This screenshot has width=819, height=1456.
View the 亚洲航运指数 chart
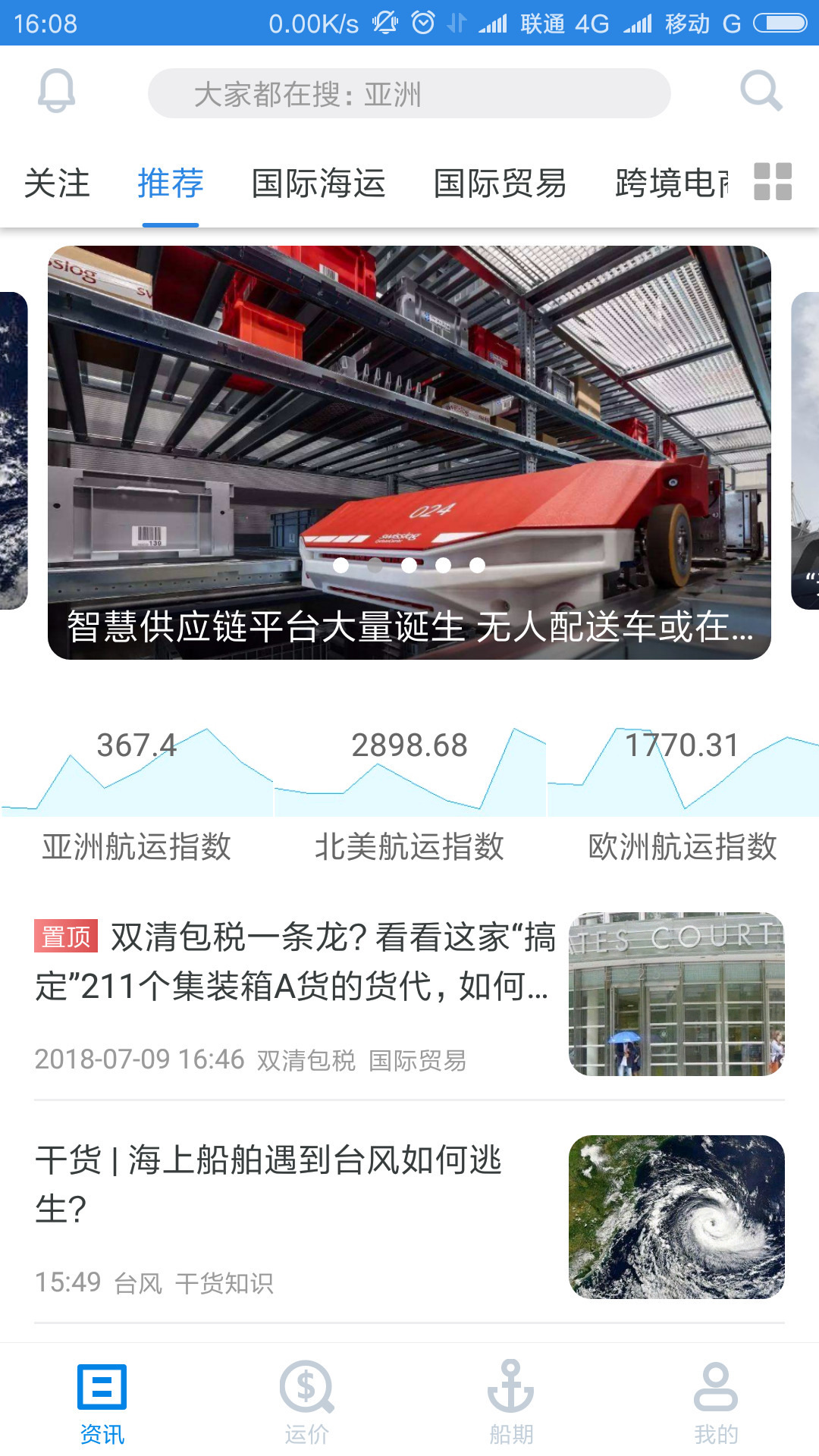(136, 792)
